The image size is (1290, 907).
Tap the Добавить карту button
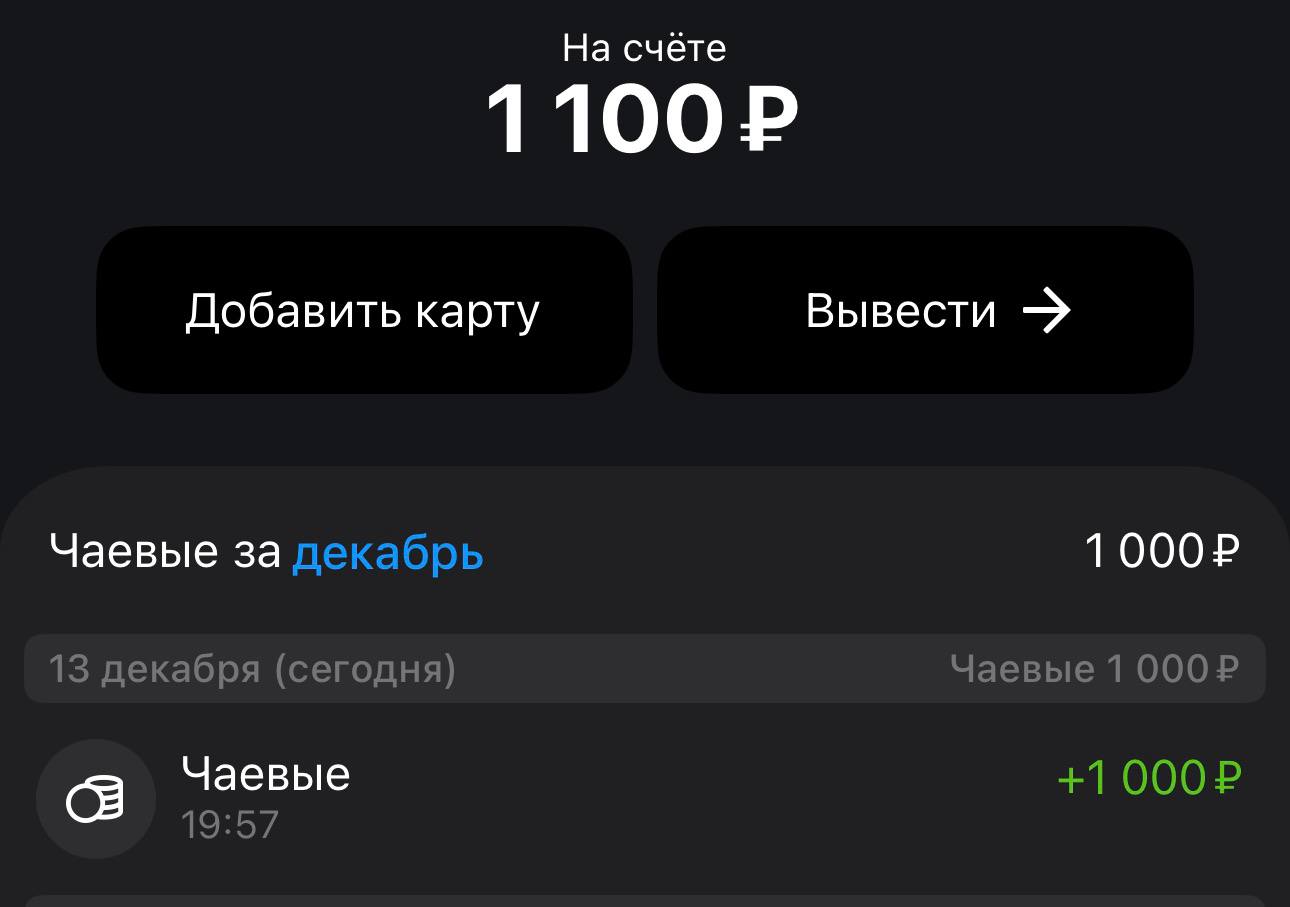(363, 311)
